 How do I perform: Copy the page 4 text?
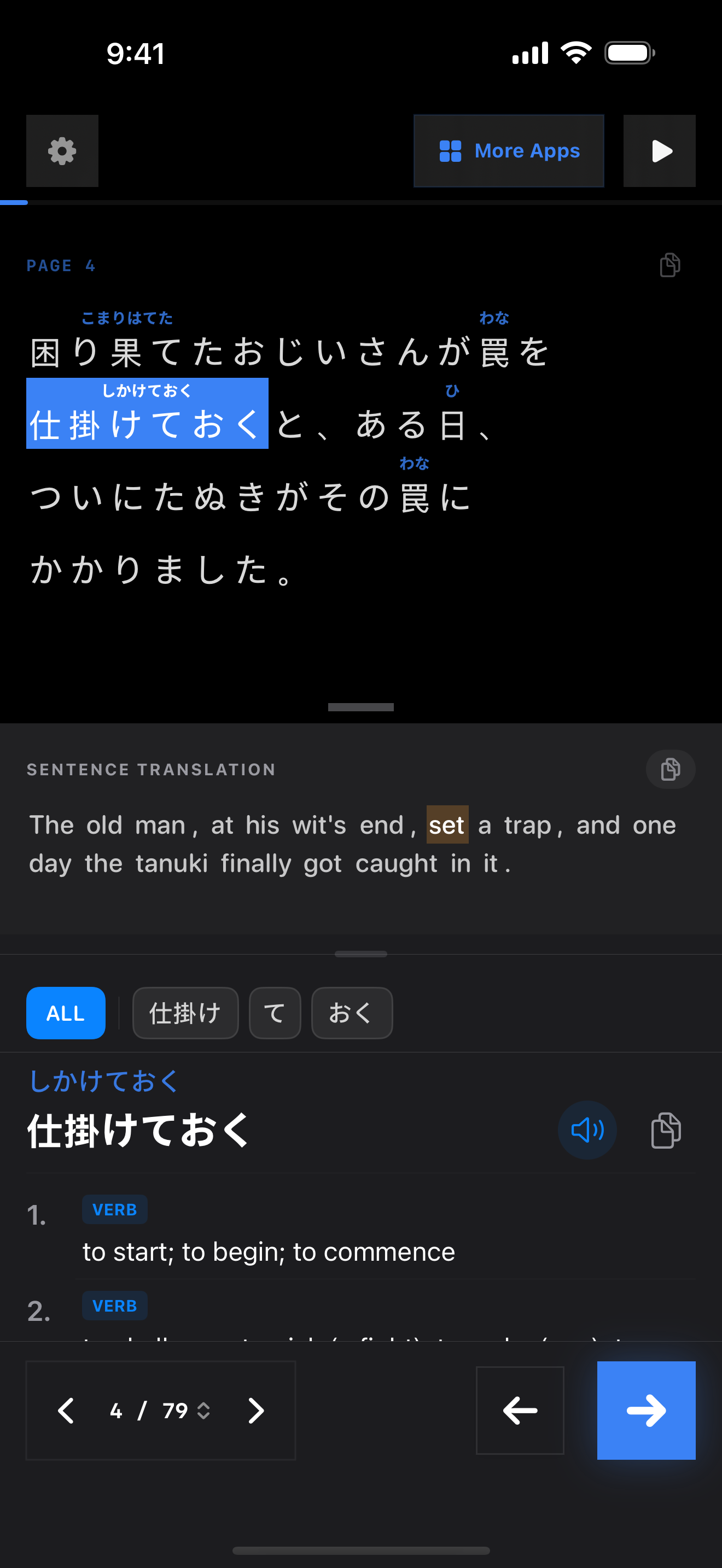pyautogui.click(x=669, y=265)
